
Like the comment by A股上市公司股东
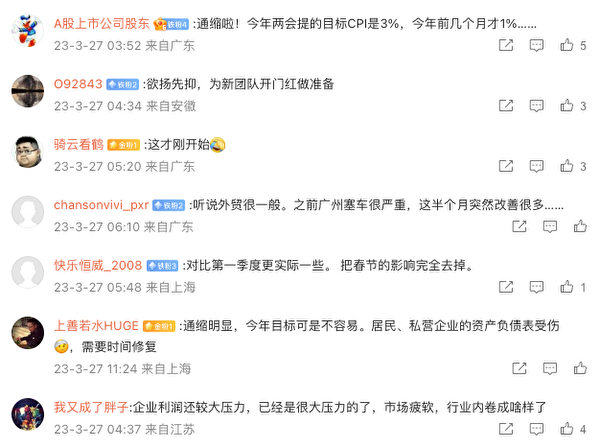[568, 45]
